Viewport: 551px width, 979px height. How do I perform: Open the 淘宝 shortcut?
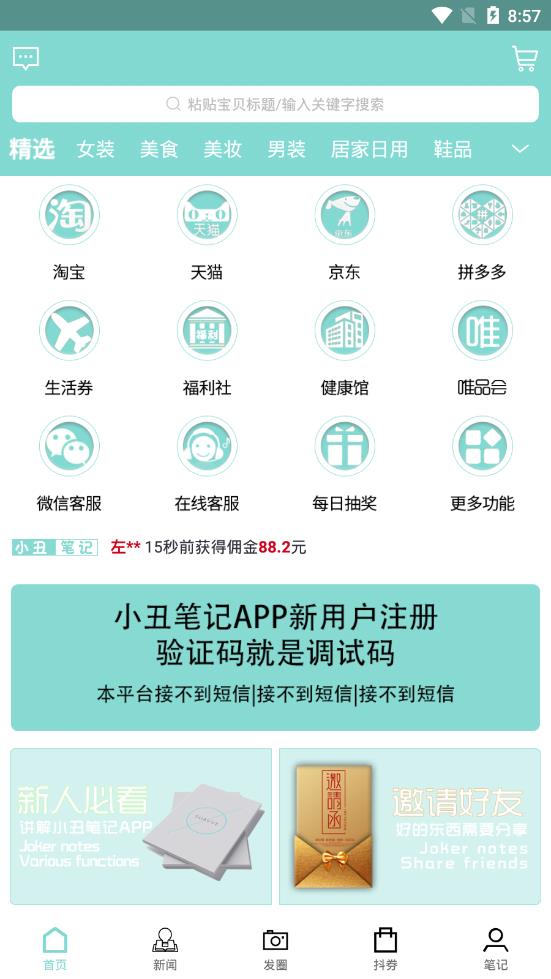pyautogui.click(x=69, y=232)
